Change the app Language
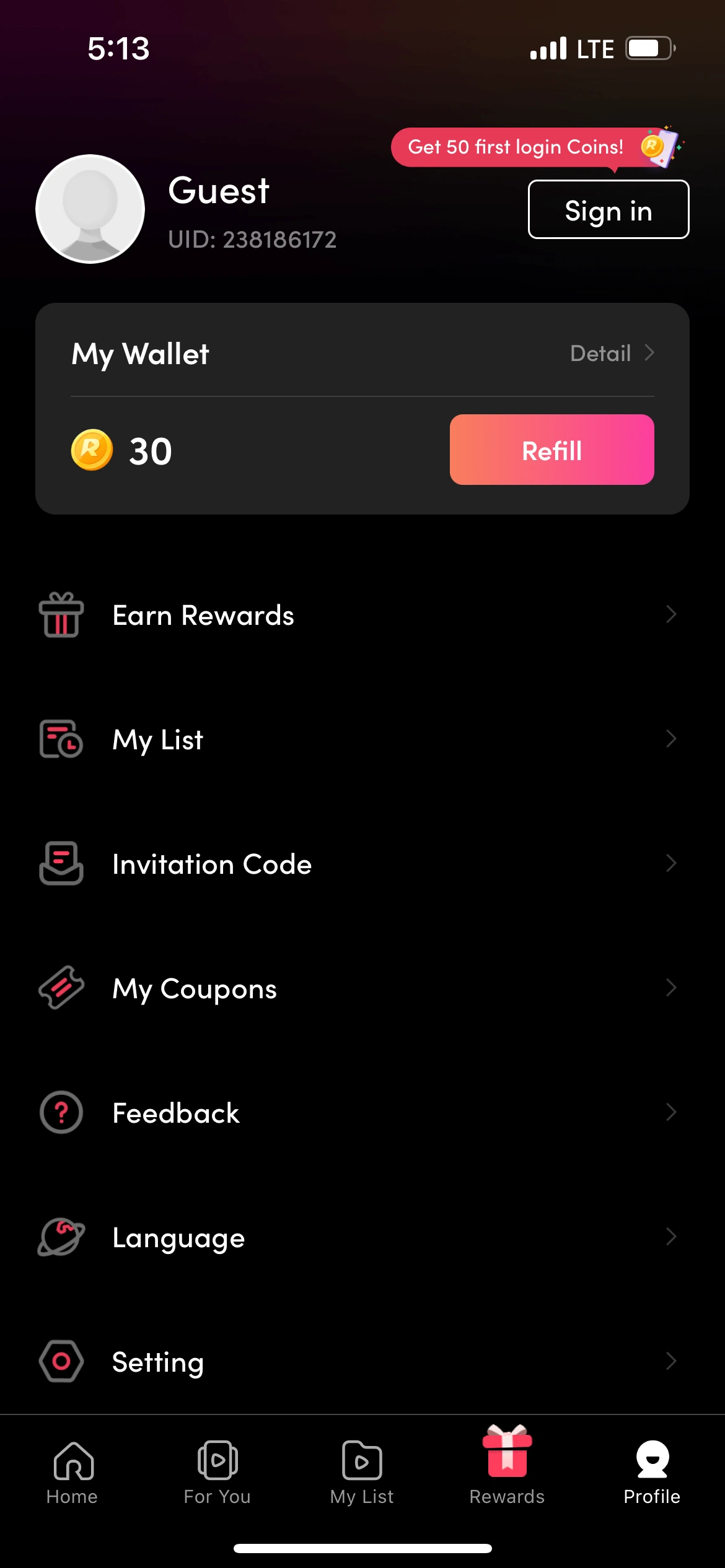 click(362, 1237)
